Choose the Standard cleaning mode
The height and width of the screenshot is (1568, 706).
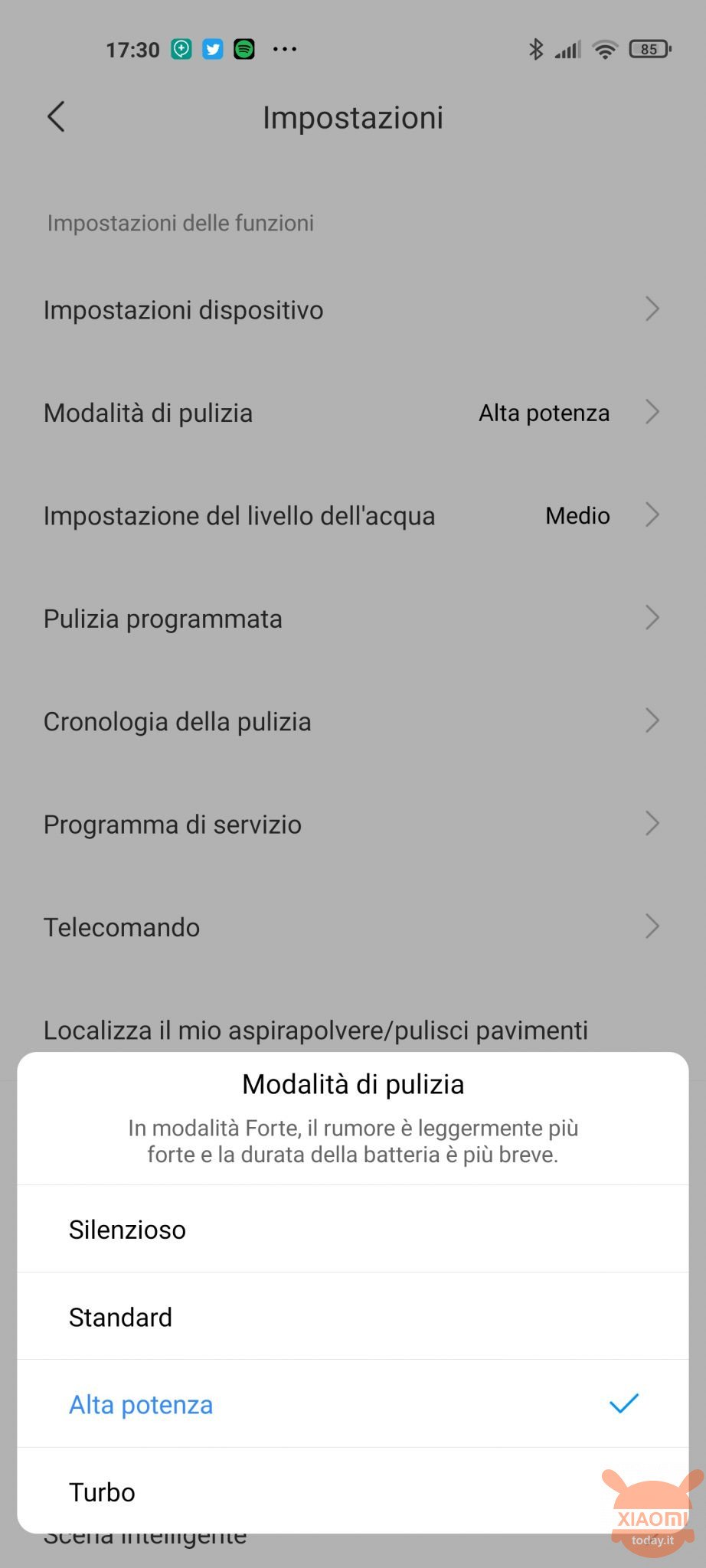pos(353,1317)
